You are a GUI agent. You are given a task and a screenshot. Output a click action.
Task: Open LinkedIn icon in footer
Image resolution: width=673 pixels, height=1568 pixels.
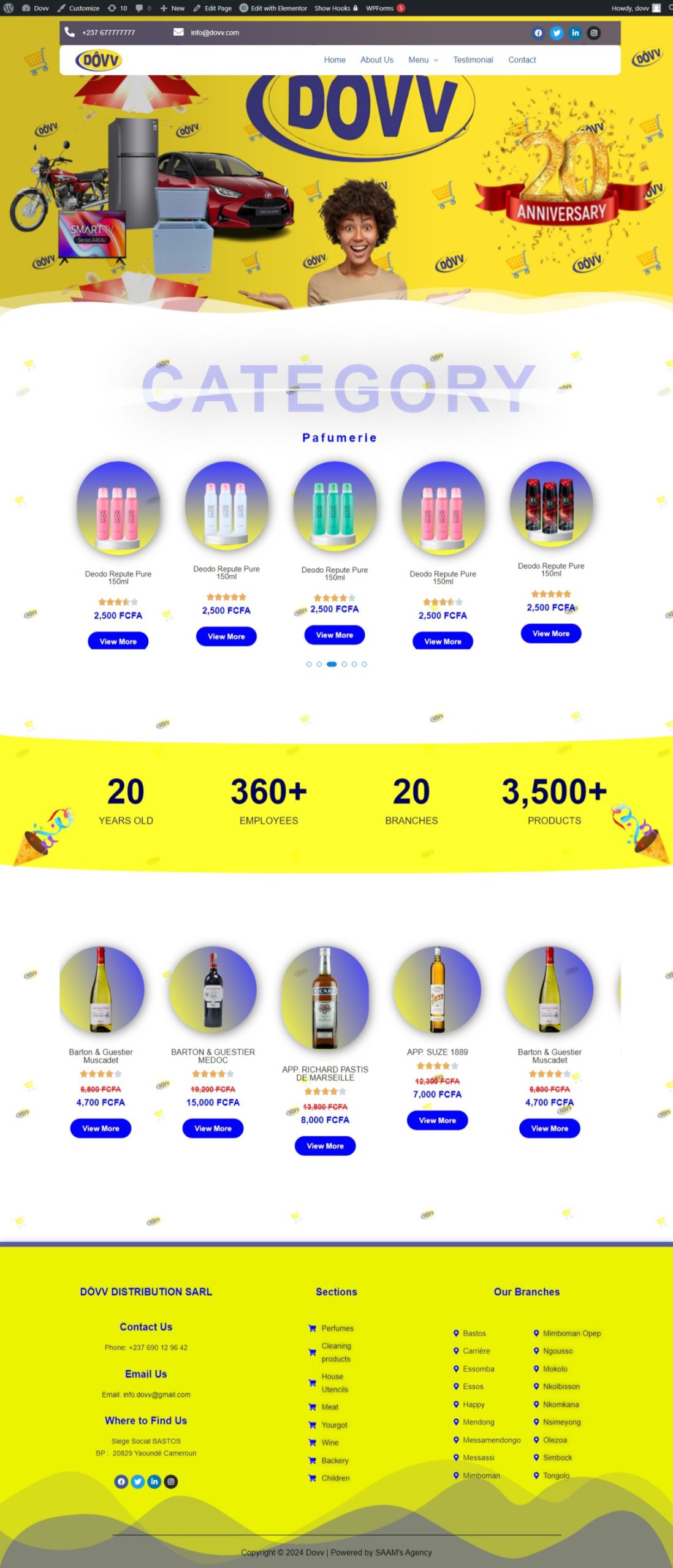[x=154, y=1481]
